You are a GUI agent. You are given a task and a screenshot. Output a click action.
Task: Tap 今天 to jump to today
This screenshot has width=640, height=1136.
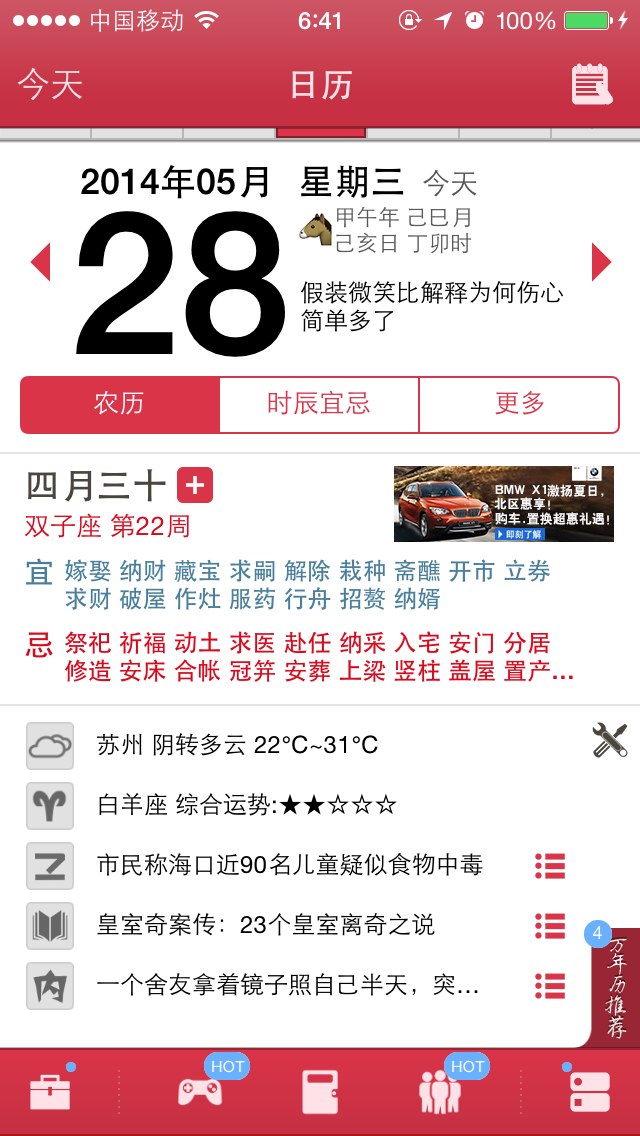pos(50,85)
